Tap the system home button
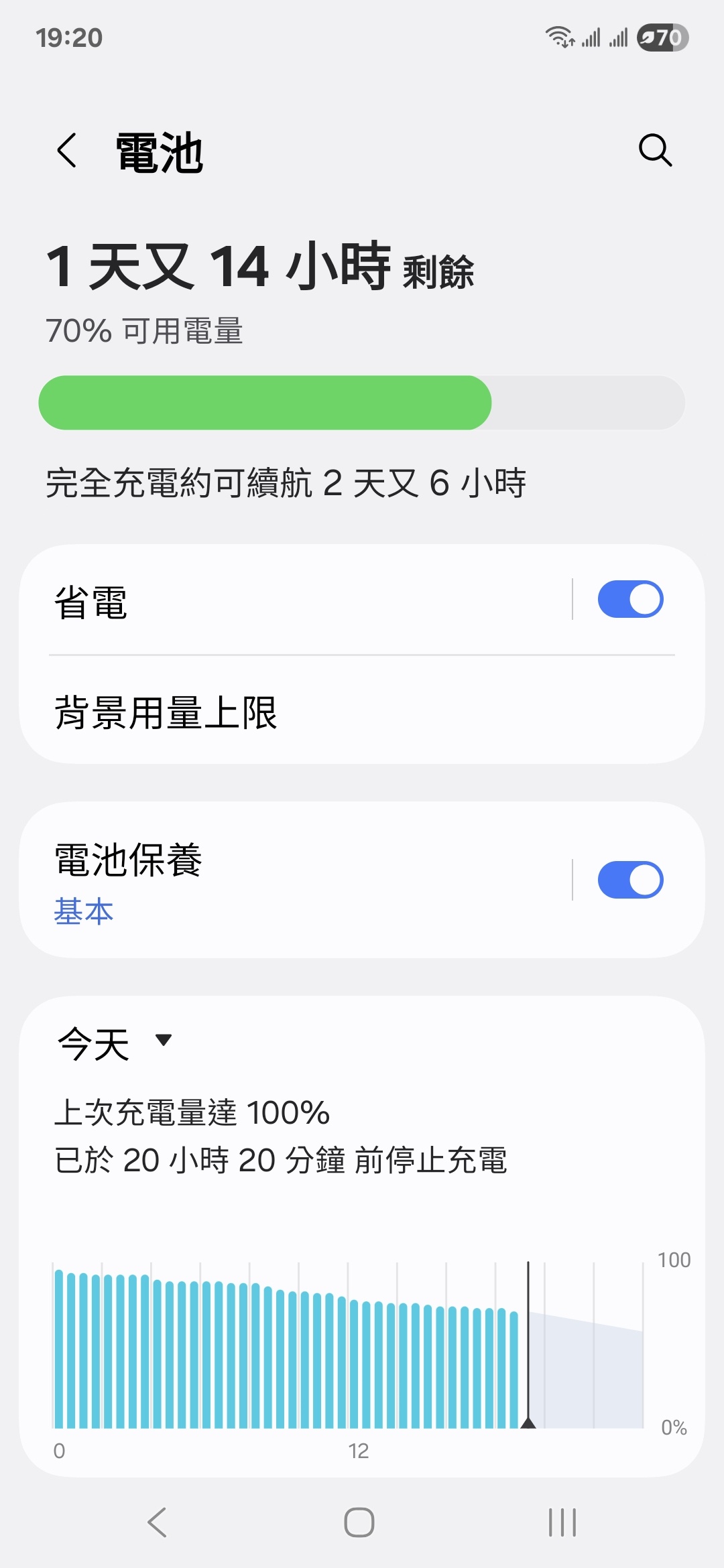The height and width of the screenshot is (1568, 724). pos(359,1522)
